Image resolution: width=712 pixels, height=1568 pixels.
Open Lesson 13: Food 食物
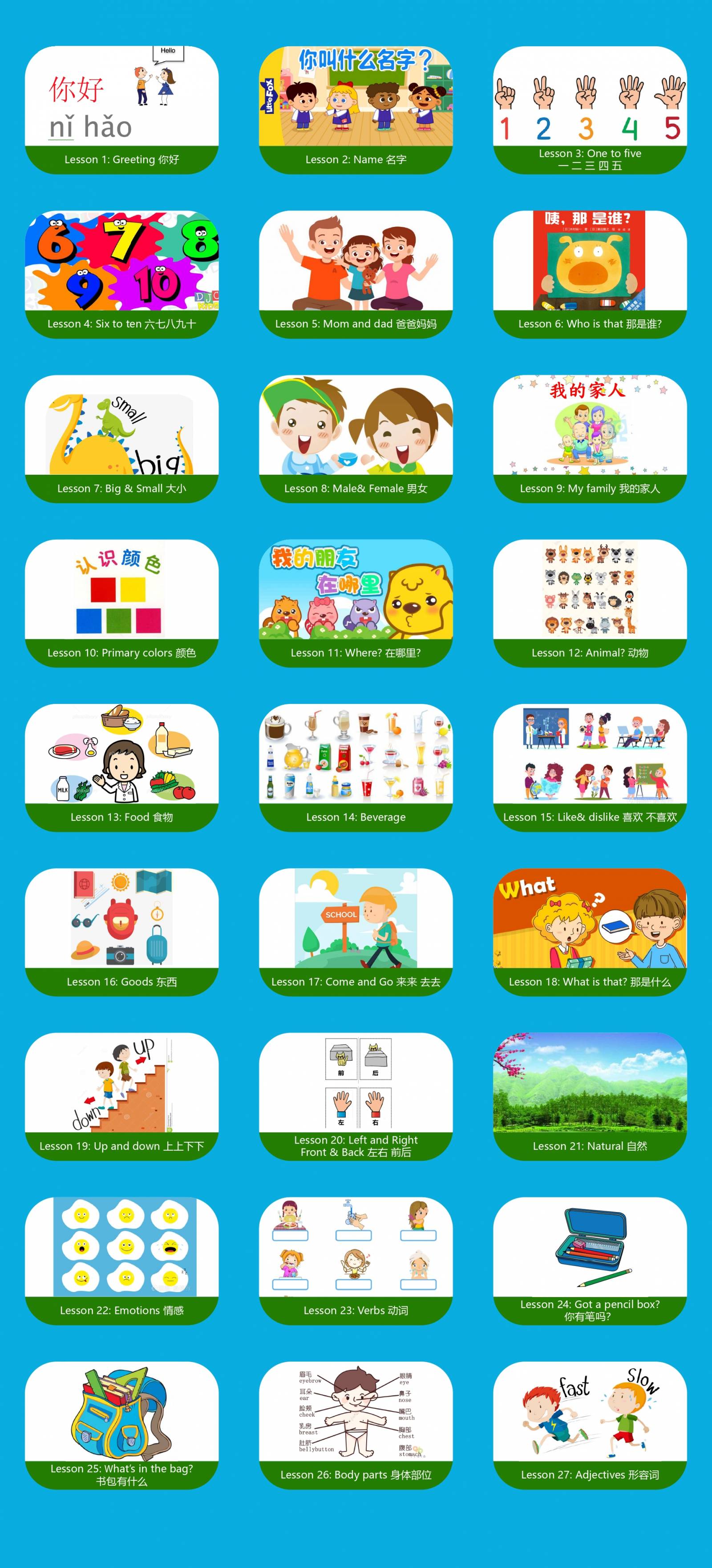pos(121,768)
